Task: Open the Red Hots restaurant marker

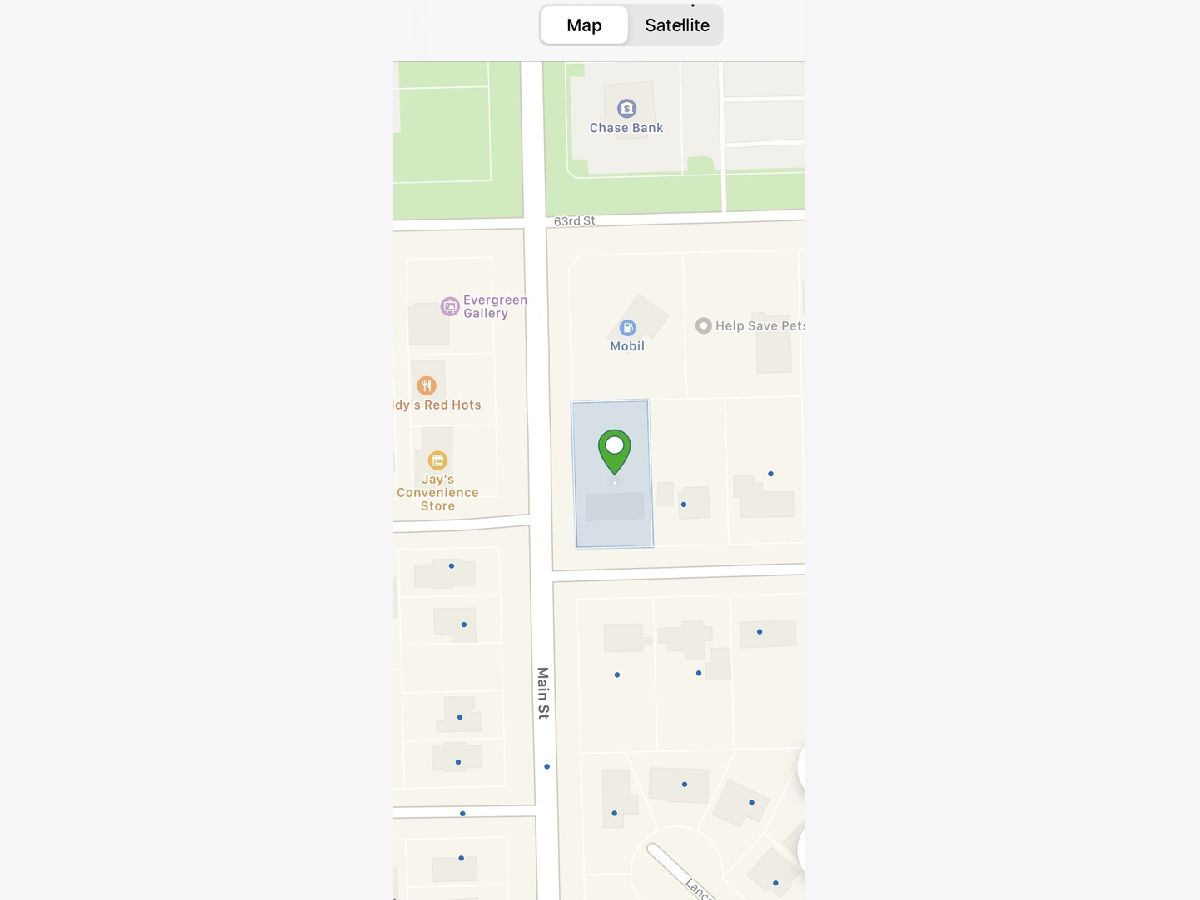Action: (x=427, y=385)
